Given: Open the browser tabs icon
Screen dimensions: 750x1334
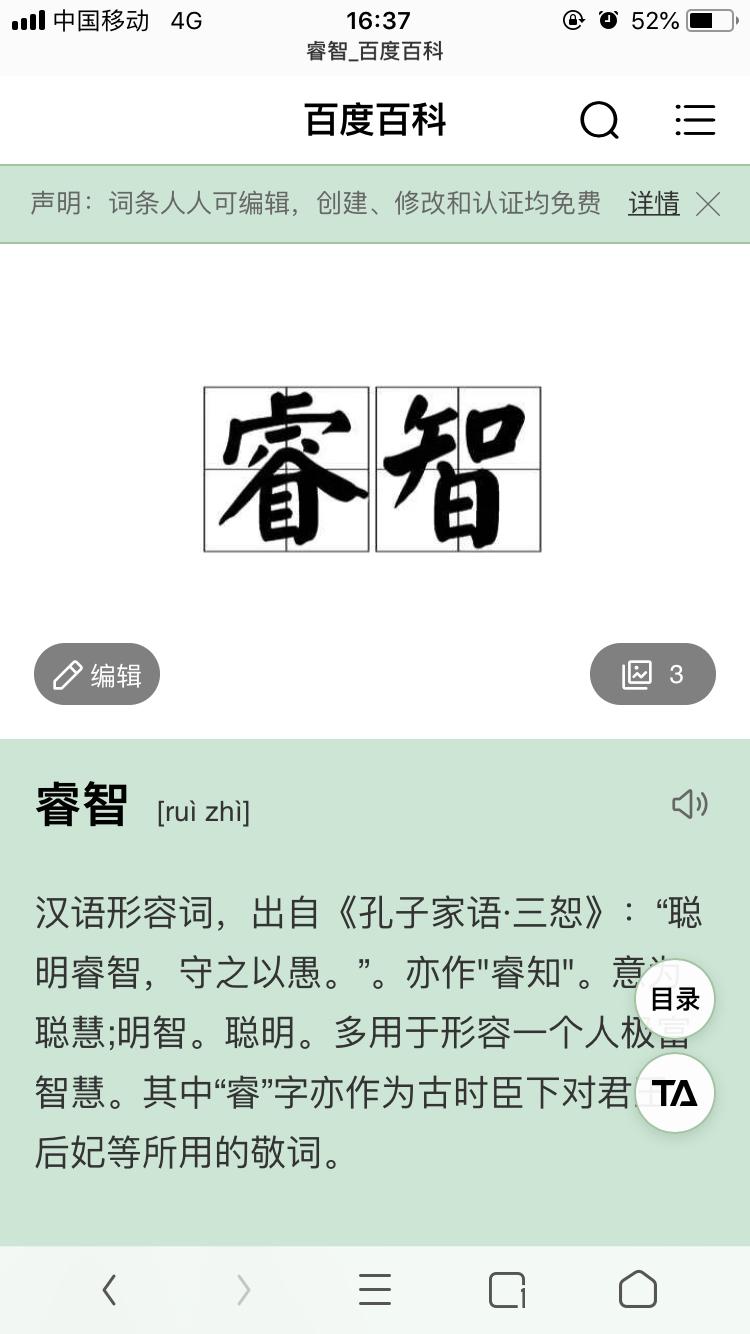Looking at the screenshot, I should coord(507,1290).
